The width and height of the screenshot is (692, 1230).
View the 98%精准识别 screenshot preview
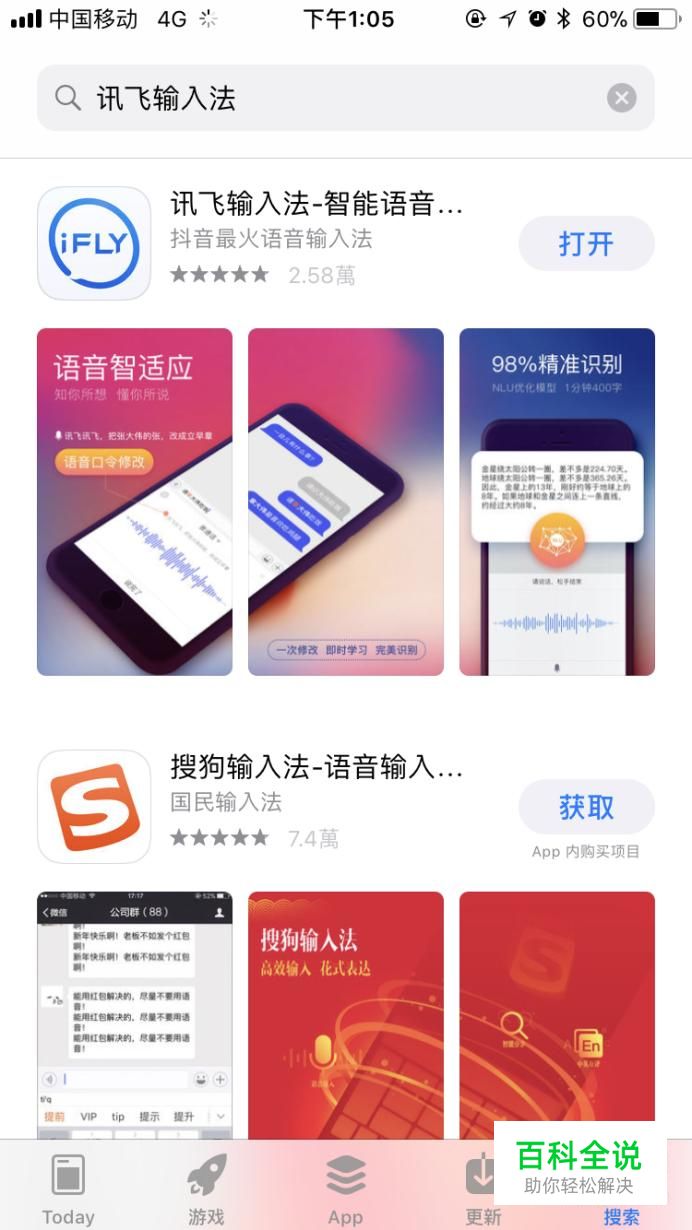557,501
